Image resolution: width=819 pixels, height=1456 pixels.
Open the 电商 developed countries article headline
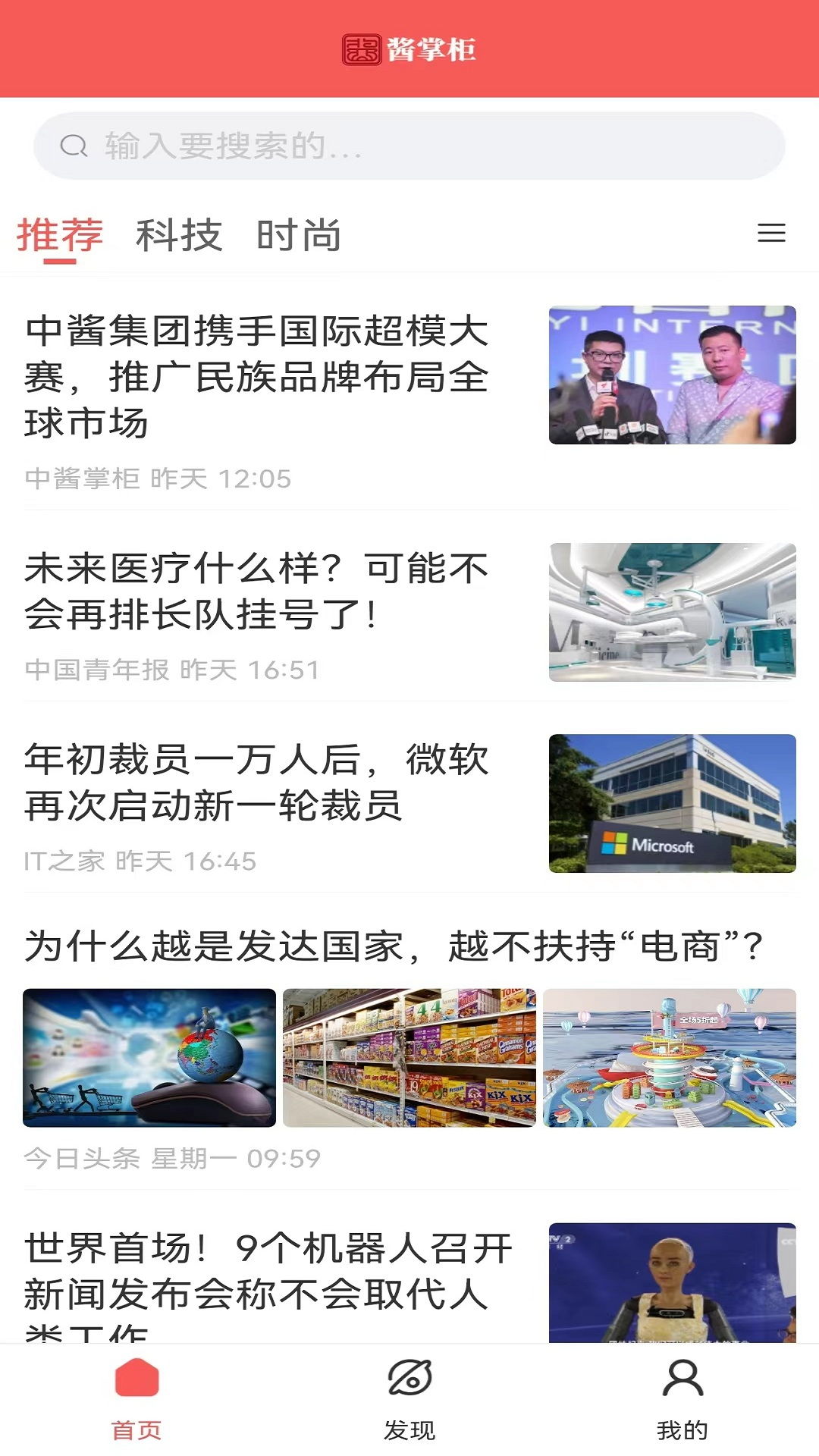(396, 943)
